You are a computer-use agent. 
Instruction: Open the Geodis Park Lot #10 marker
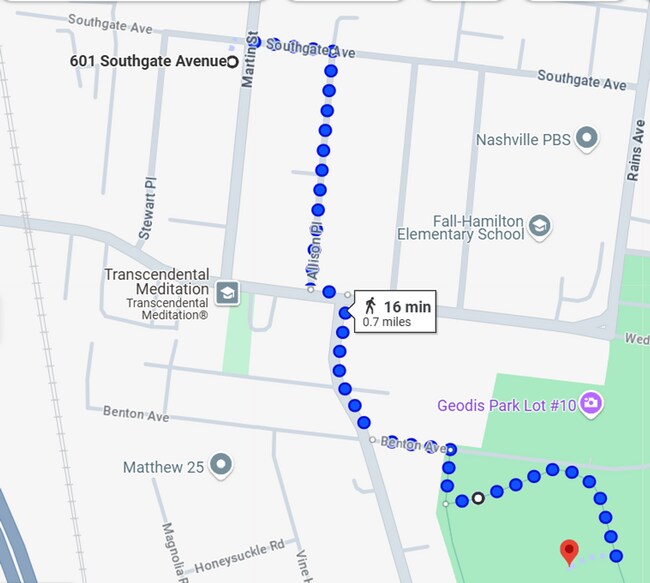(x=592, y=403)
